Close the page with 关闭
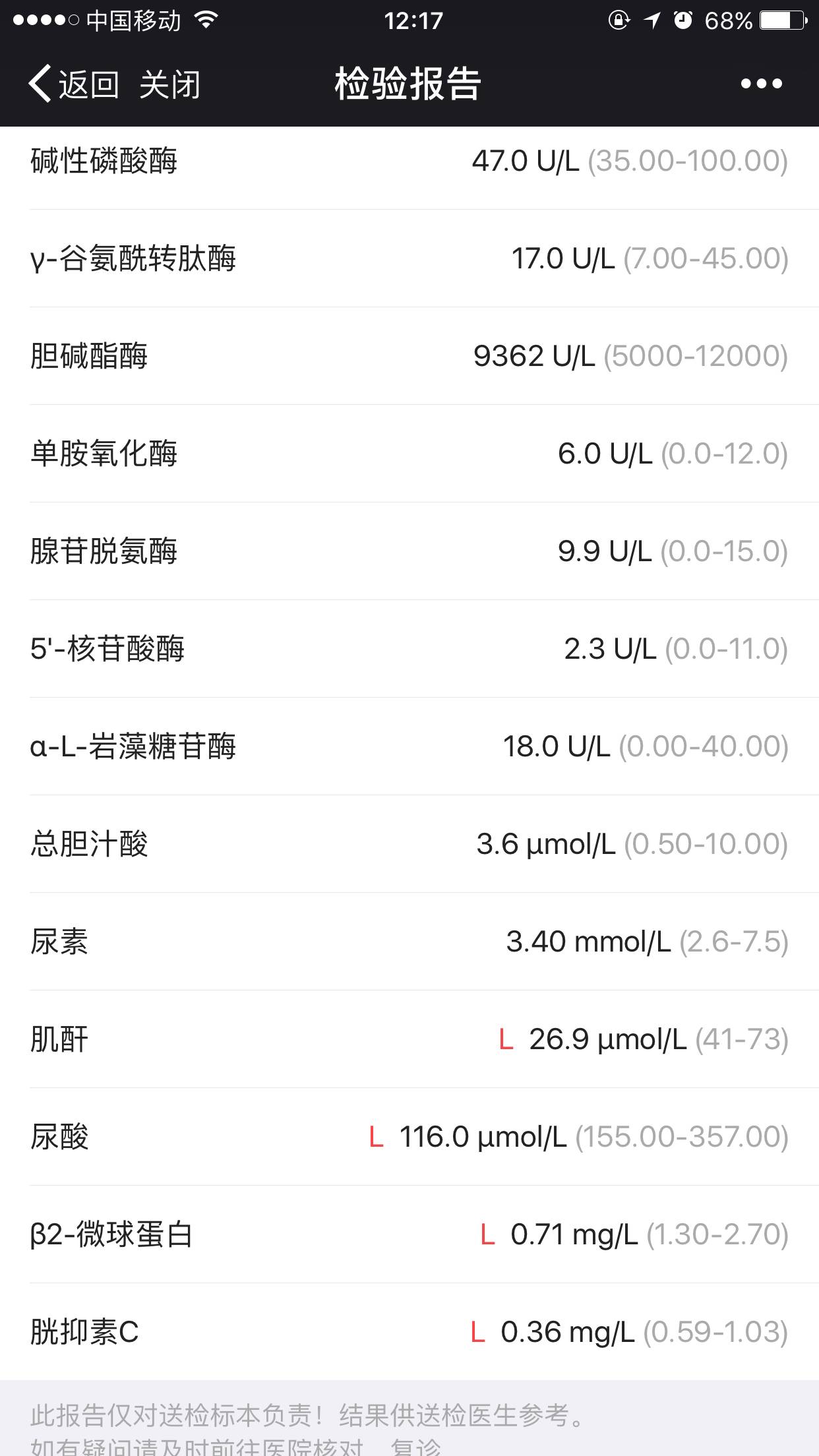Viewport: 819px width, 1456px height. point(169,84)
